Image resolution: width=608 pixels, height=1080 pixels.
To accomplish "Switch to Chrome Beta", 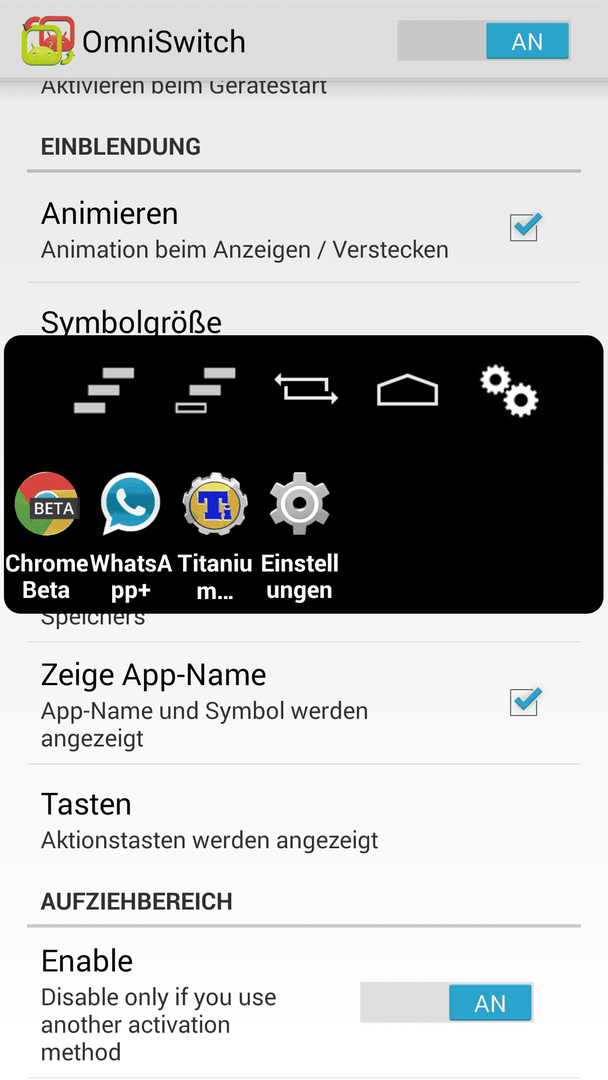I will [46, 537].
